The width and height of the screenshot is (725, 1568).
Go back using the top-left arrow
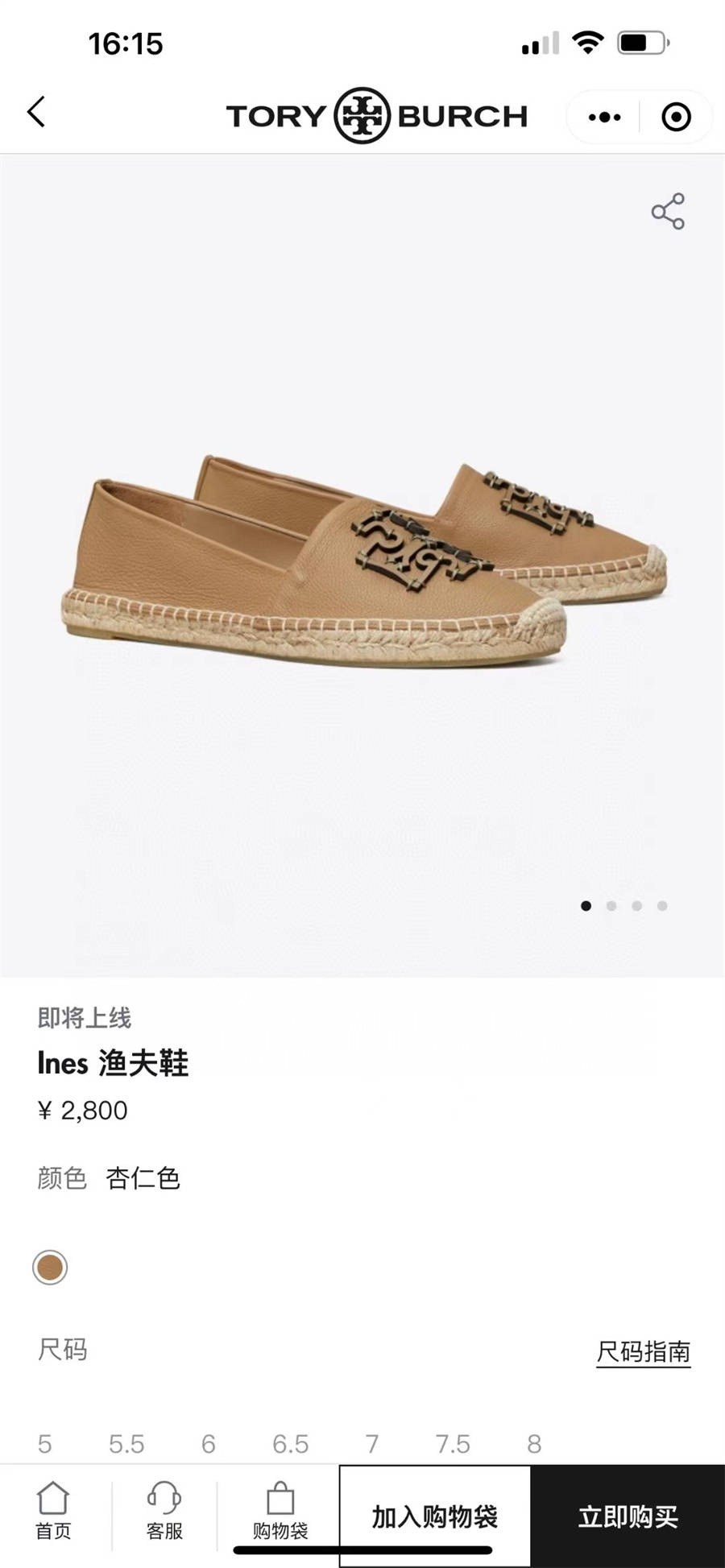pyautogui.click(x=36, y=113)
